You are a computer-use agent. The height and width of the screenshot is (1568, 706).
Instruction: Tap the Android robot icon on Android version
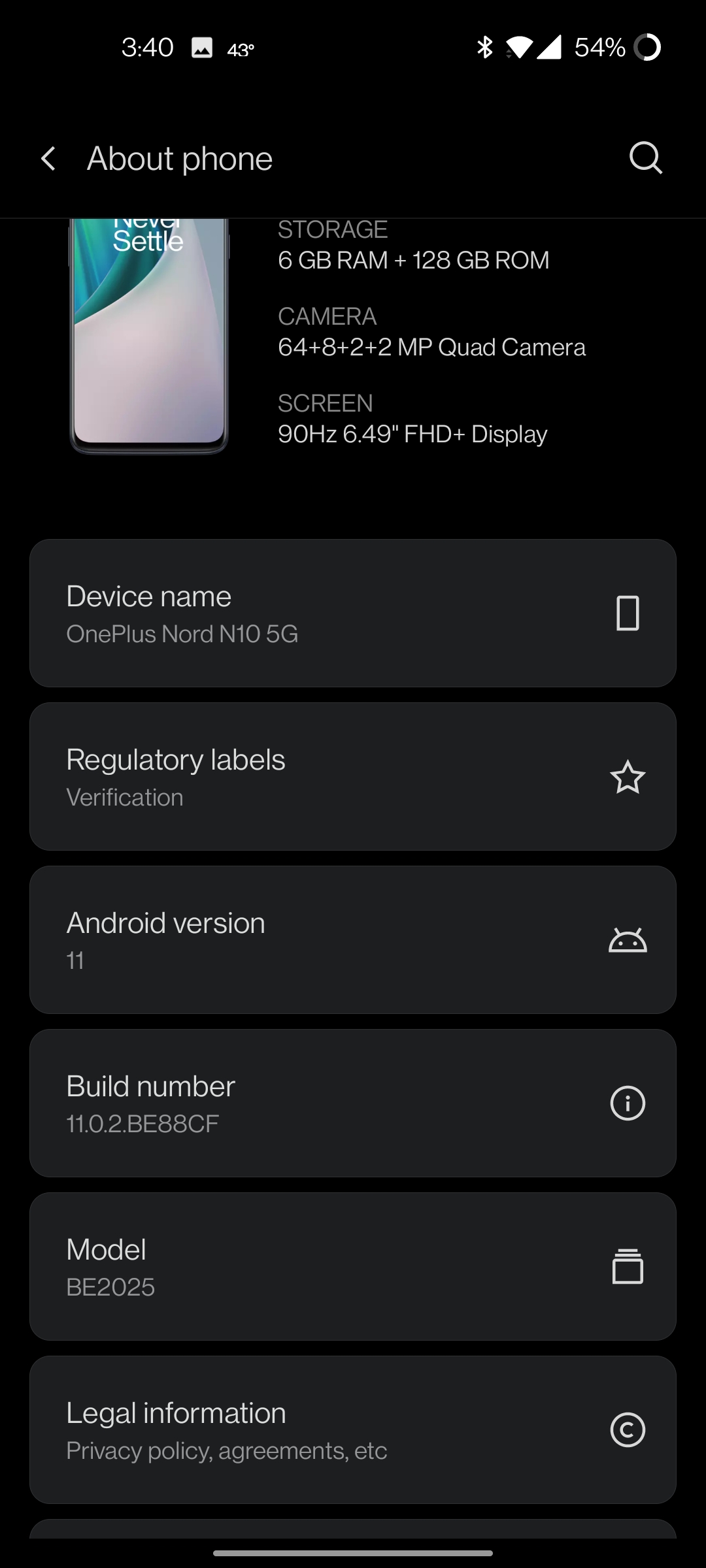pos(627,939)
